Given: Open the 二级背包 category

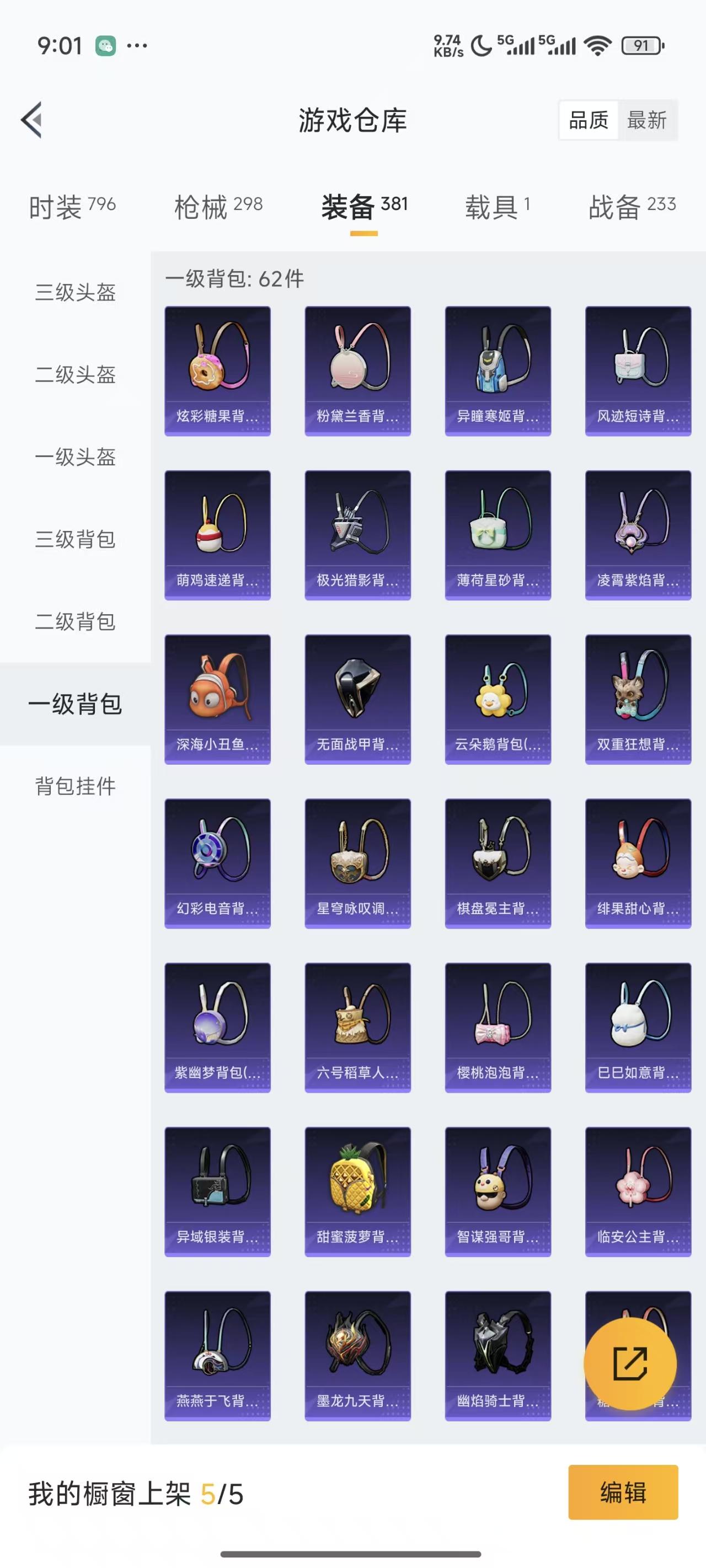Looking at the screenshot, I should click(x=74, y=622).
